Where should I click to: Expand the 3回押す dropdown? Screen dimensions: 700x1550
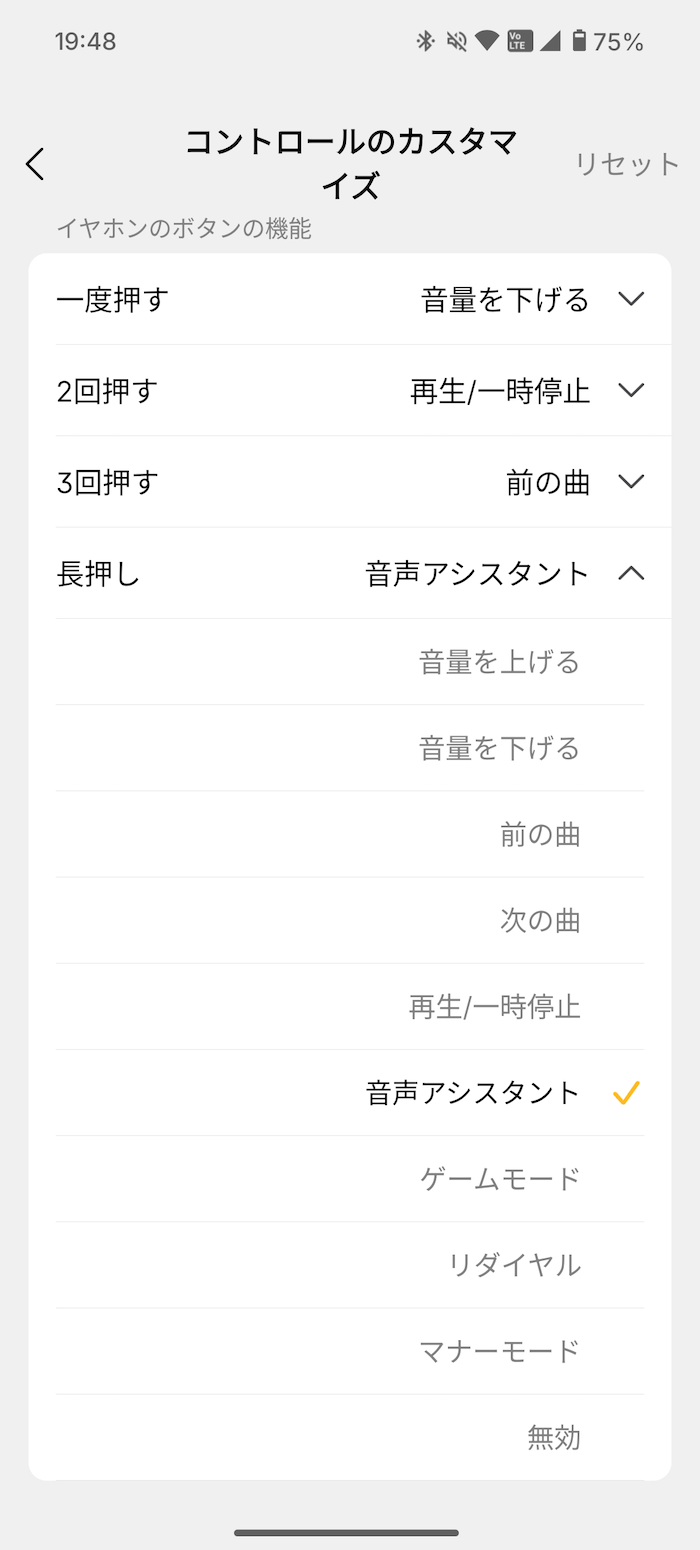(364, 482)
